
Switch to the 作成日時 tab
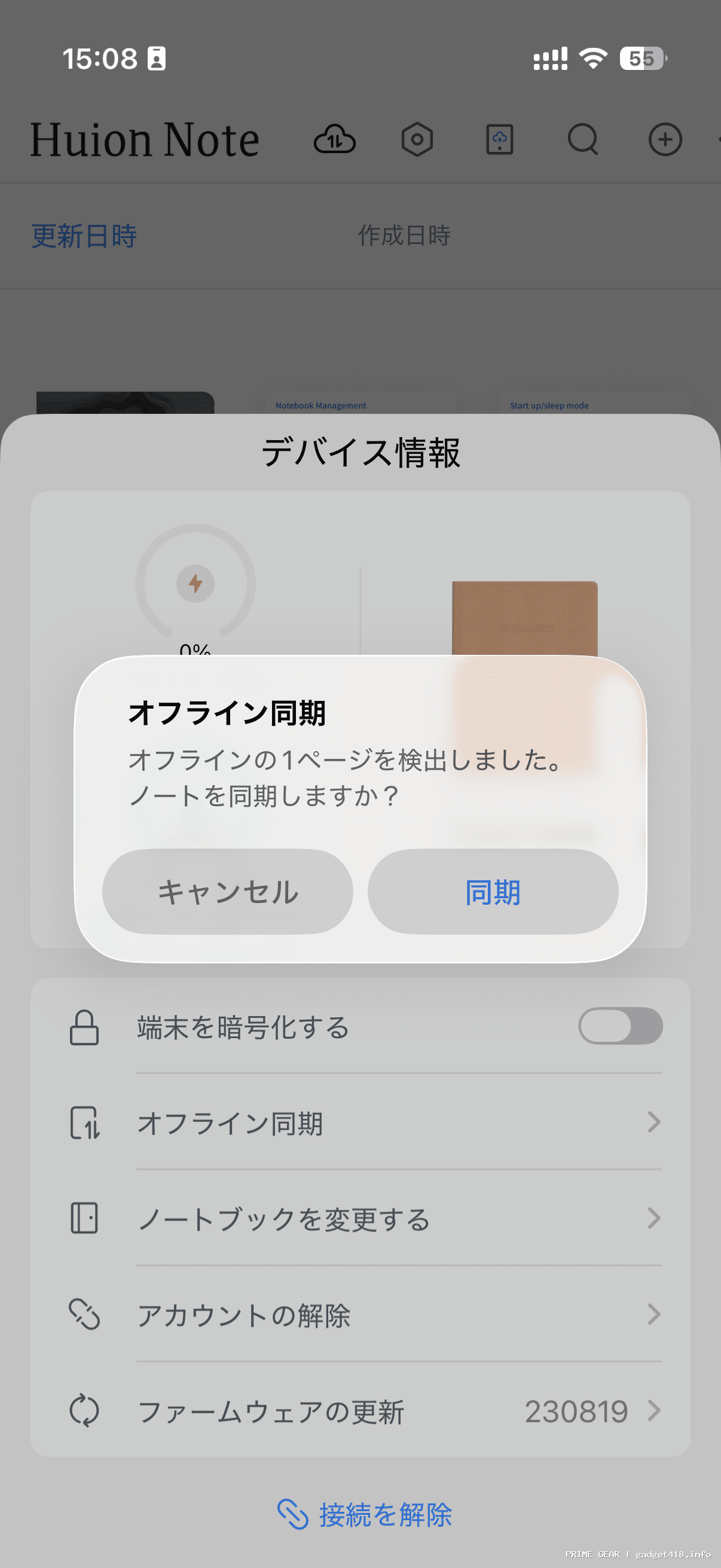point(404,236)
